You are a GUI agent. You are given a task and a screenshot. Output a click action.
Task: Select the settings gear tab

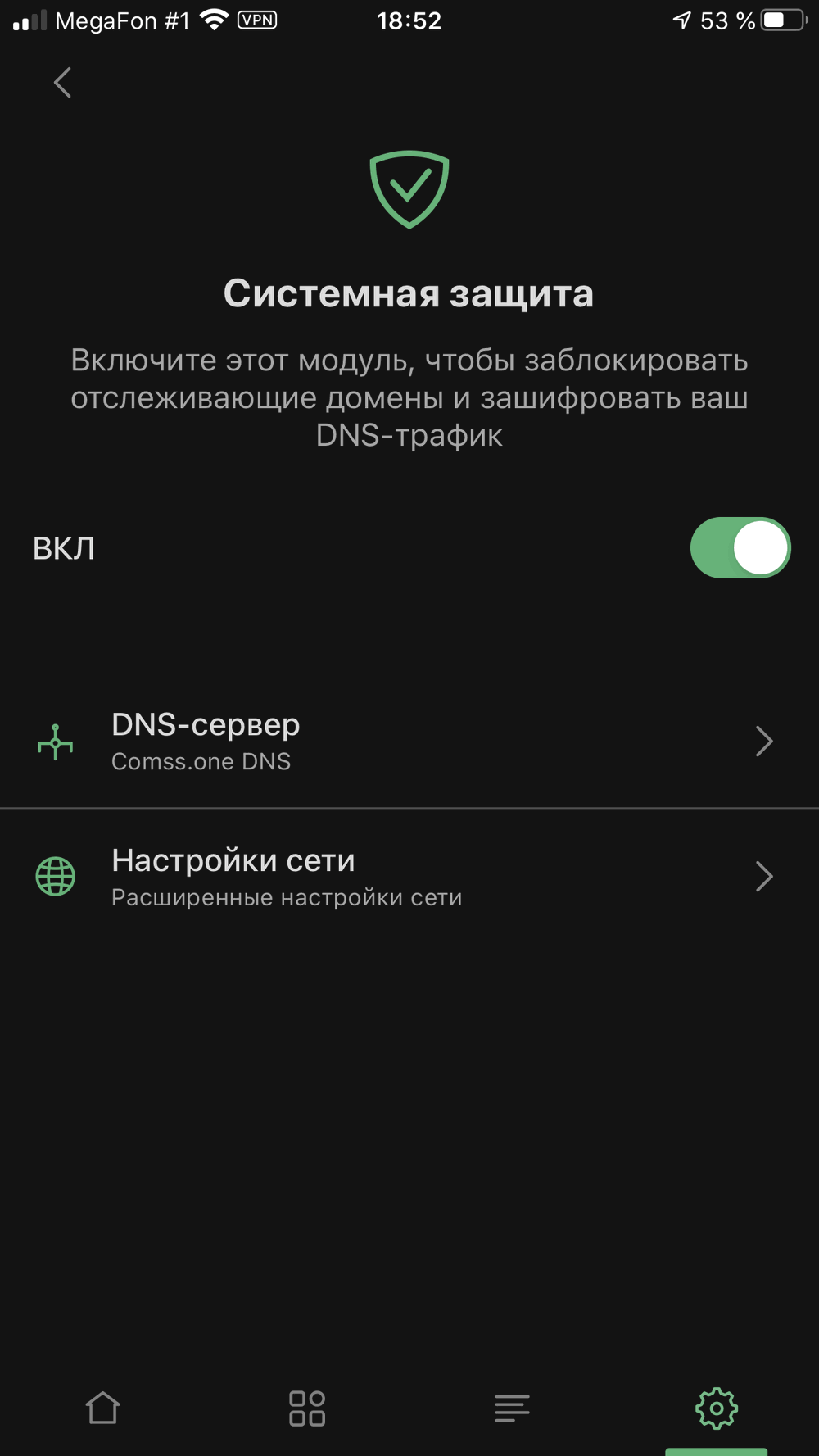click(716, 1408)
